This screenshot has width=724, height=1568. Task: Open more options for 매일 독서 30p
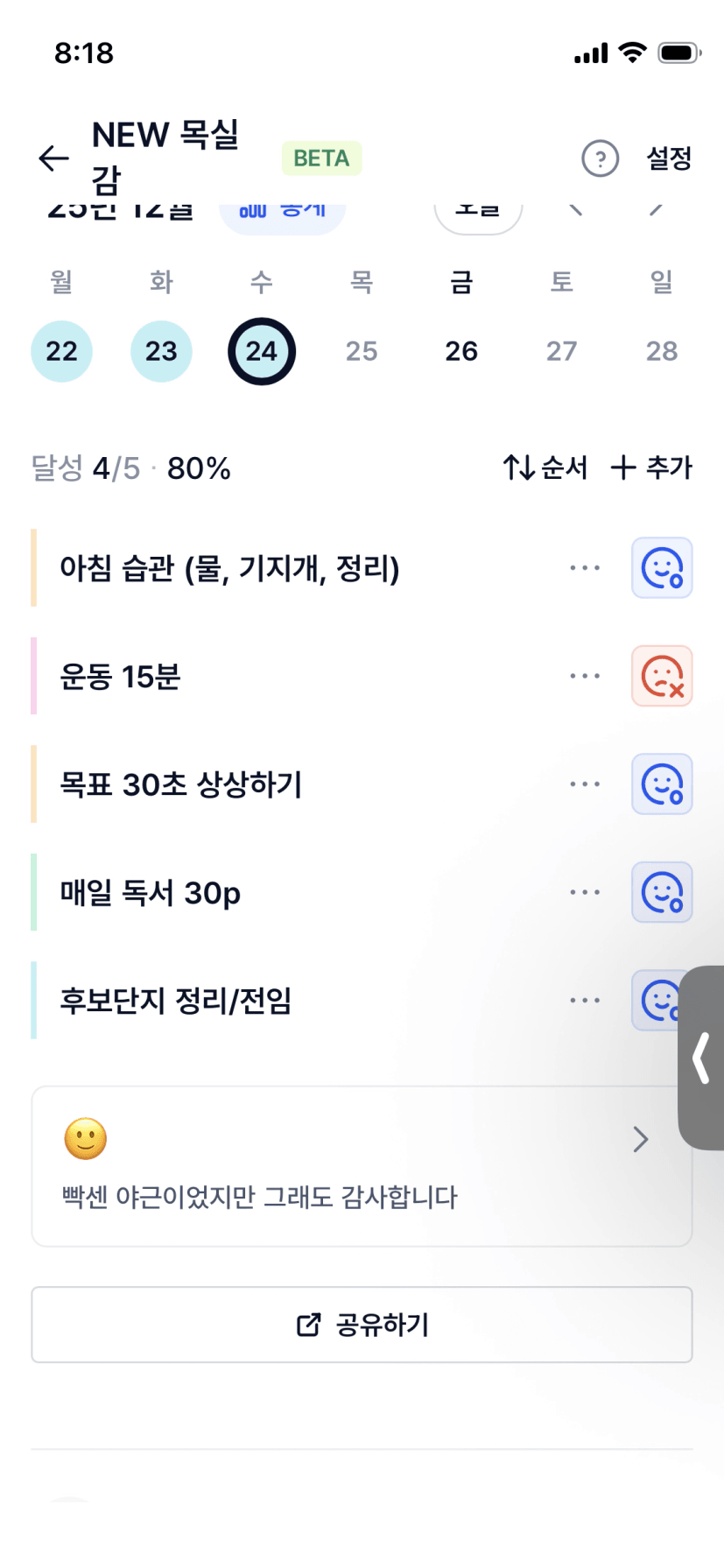coord(584,892)
